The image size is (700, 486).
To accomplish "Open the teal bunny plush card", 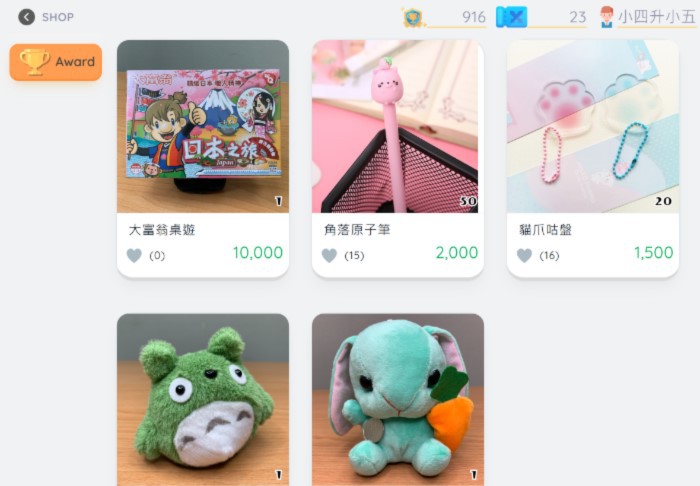I will tap(397, 400).
